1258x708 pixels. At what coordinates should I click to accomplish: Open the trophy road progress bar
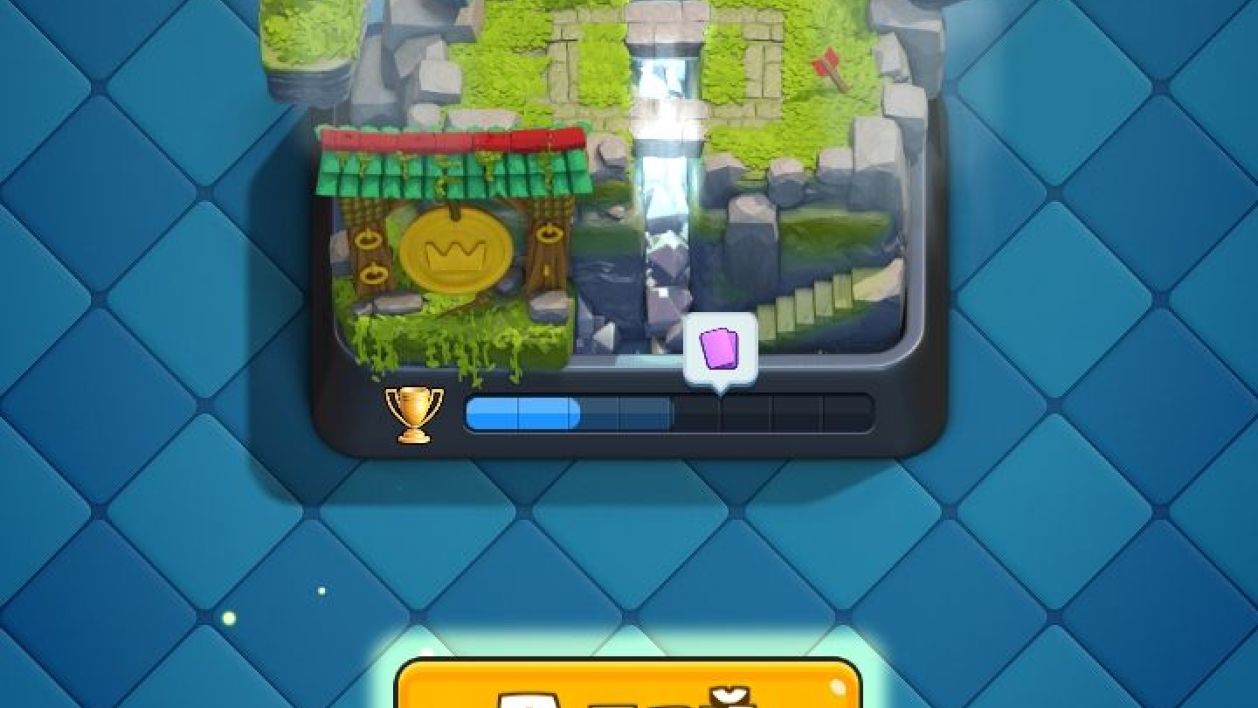click(x=668, y=413)
